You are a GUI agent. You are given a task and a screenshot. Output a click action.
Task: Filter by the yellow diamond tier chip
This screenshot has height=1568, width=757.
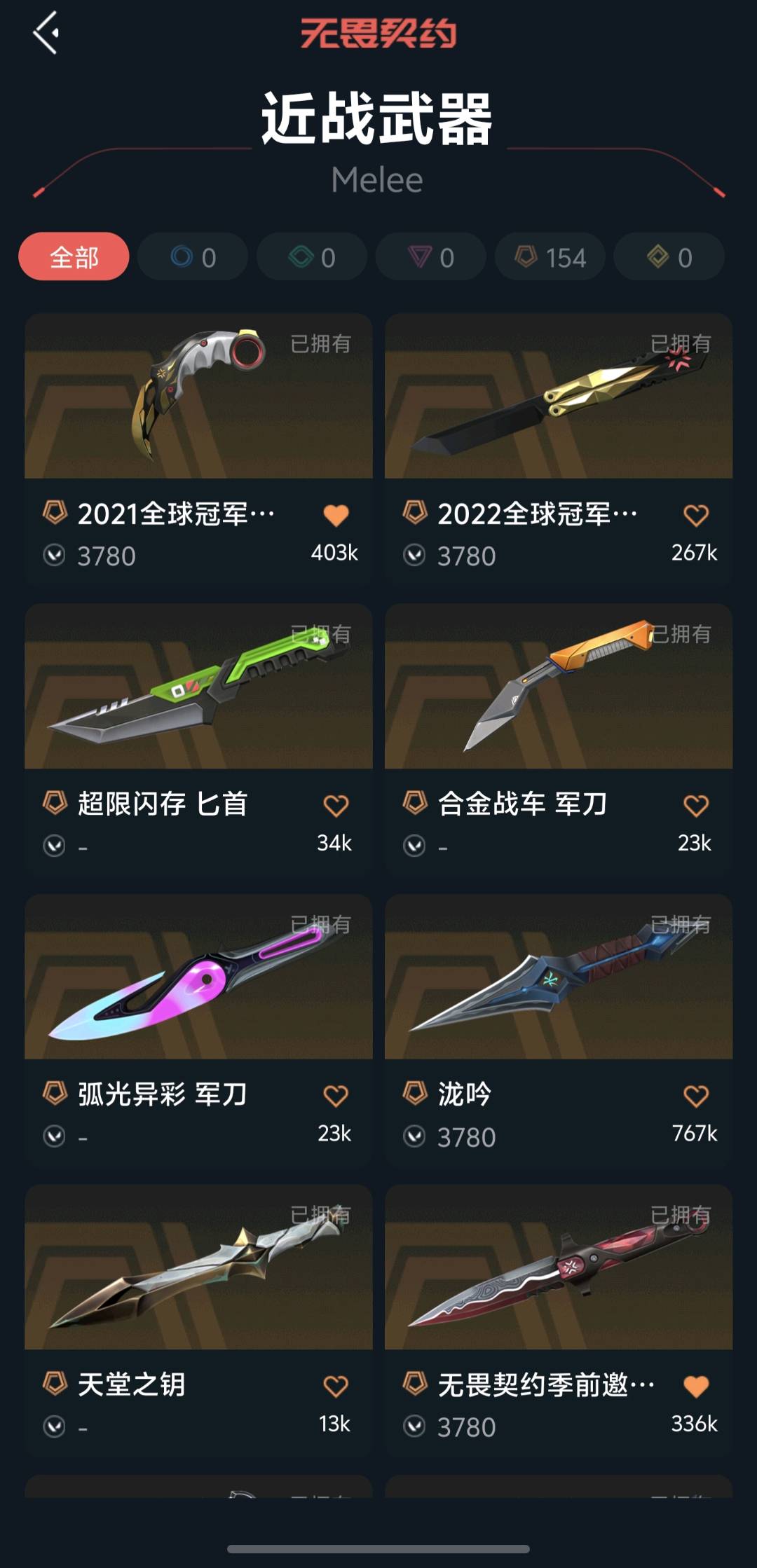[669, 257]
